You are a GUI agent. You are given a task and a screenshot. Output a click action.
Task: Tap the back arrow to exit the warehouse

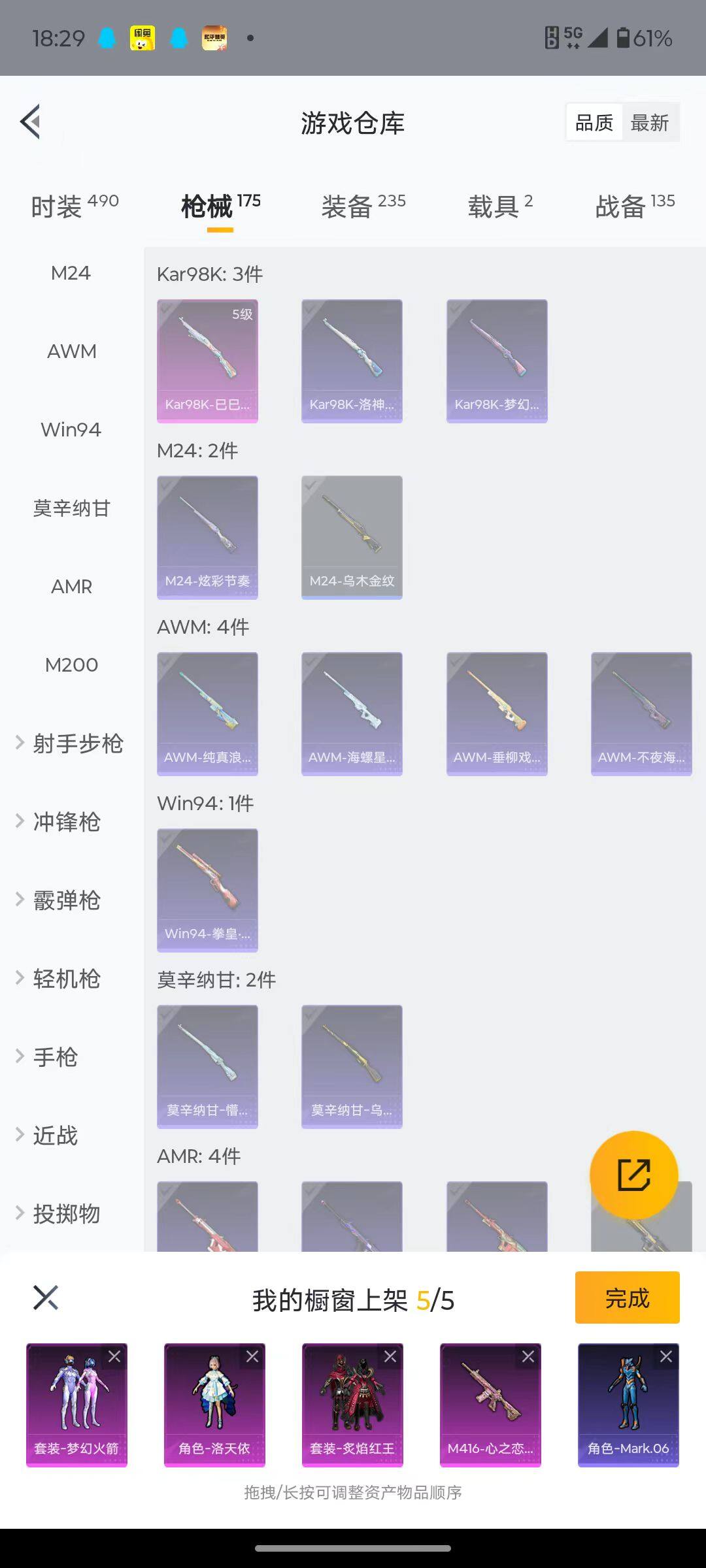click(29, 122)
